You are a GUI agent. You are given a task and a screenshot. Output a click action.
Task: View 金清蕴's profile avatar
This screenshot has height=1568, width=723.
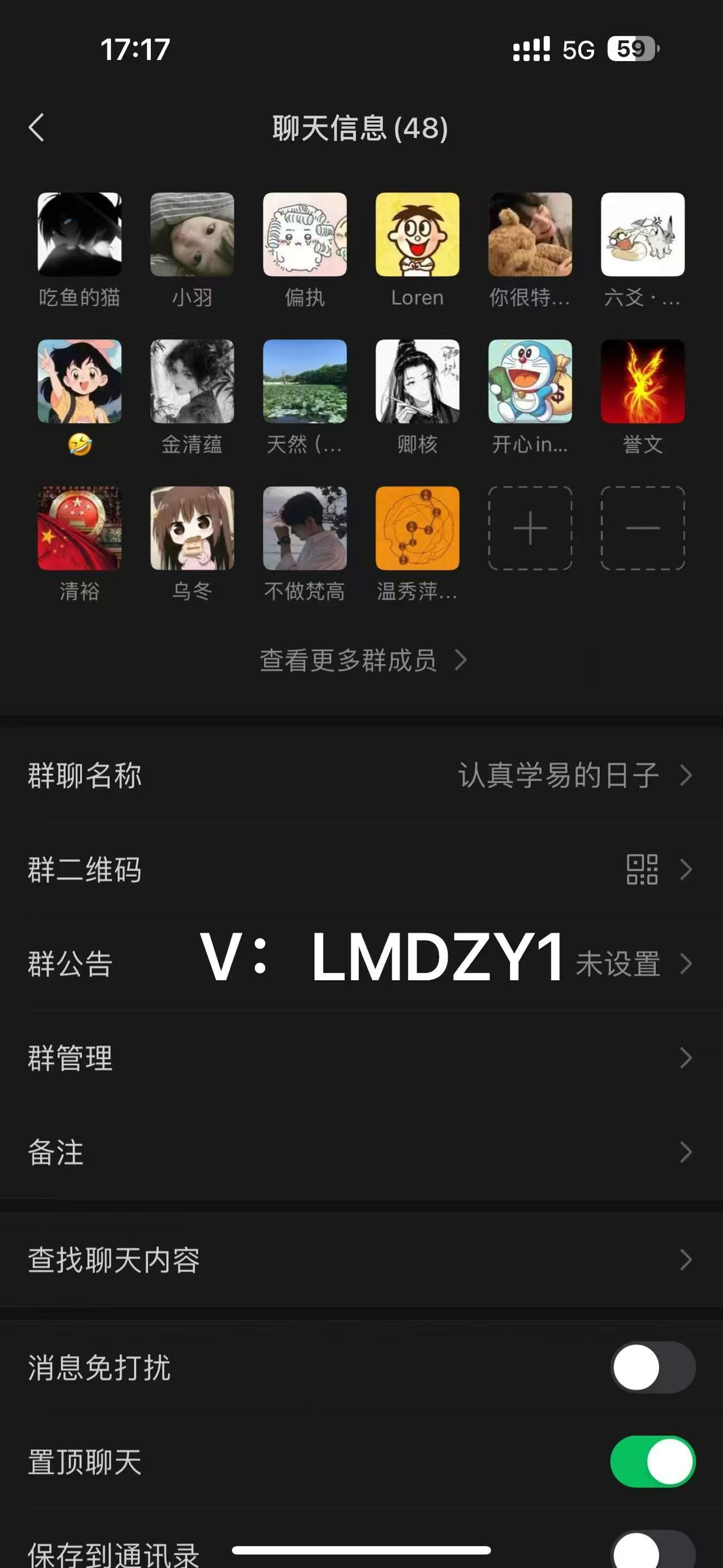(192, 381)
